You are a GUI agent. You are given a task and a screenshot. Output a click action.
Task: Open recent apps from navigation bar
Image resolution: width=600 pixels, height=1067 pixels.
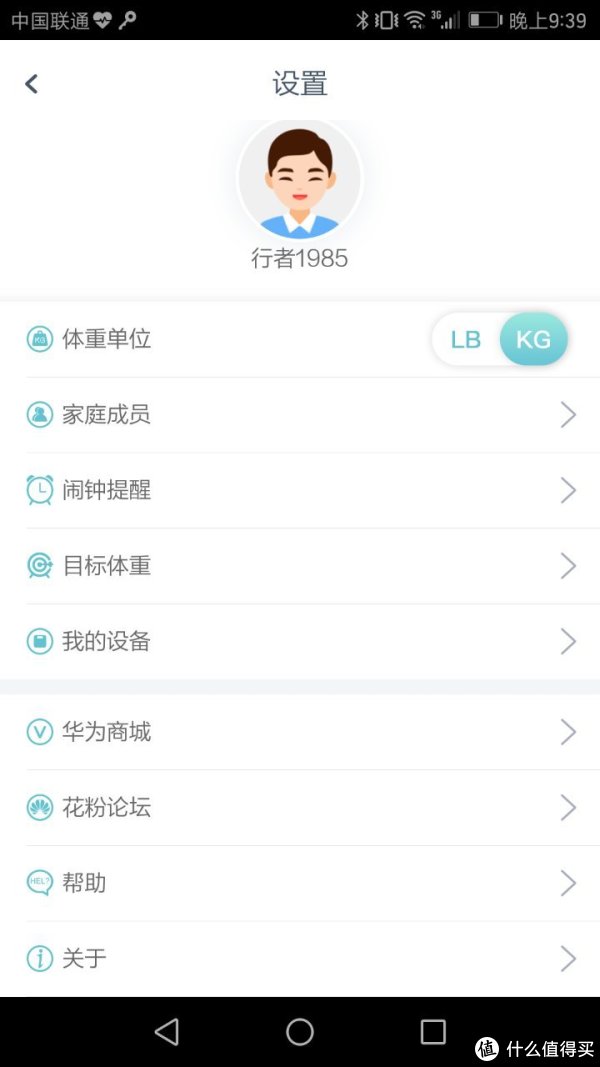[x=433, y=1032]
